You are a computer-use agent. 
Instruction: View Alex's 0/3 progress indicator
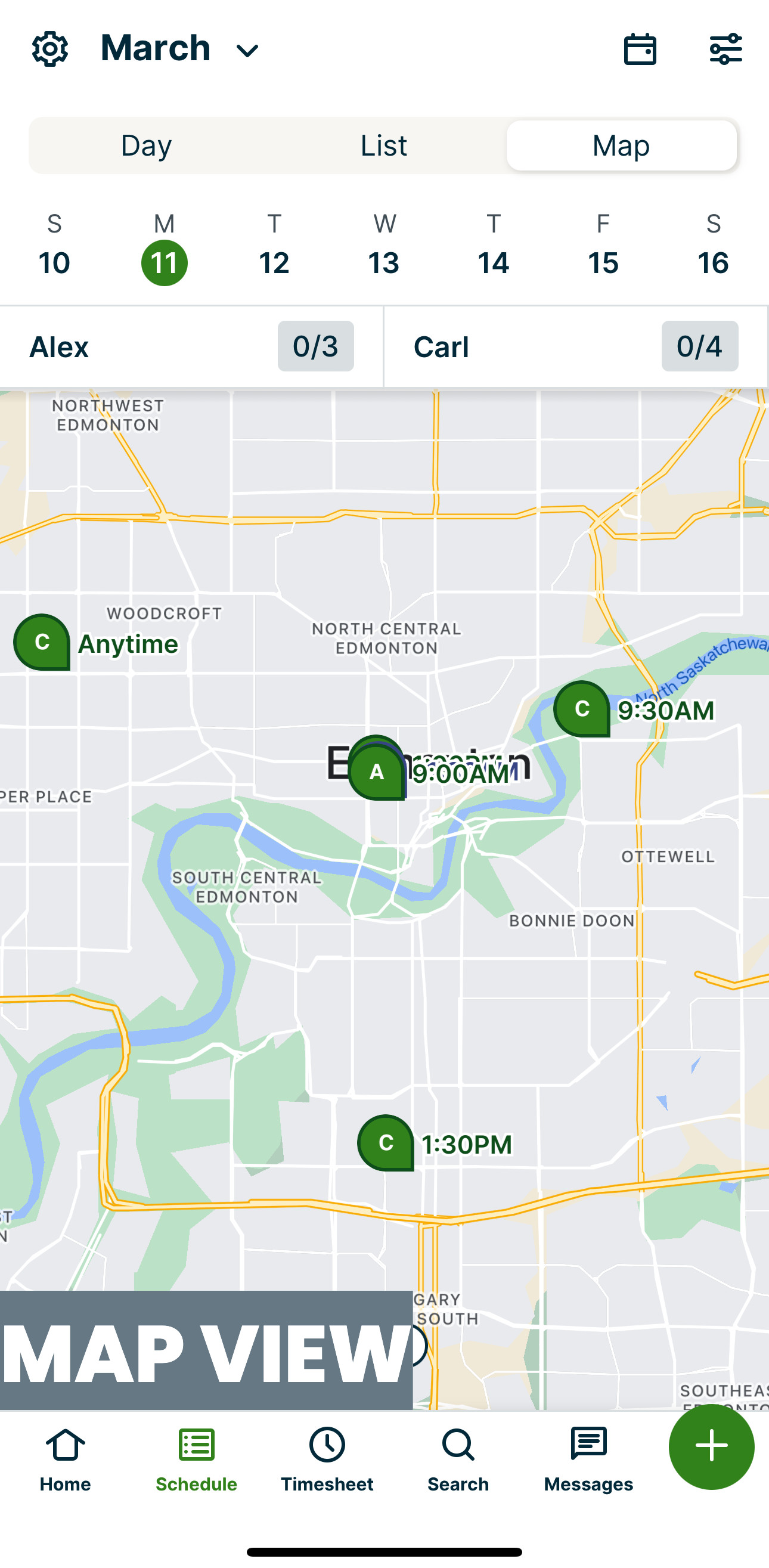[x=315, y=346]
